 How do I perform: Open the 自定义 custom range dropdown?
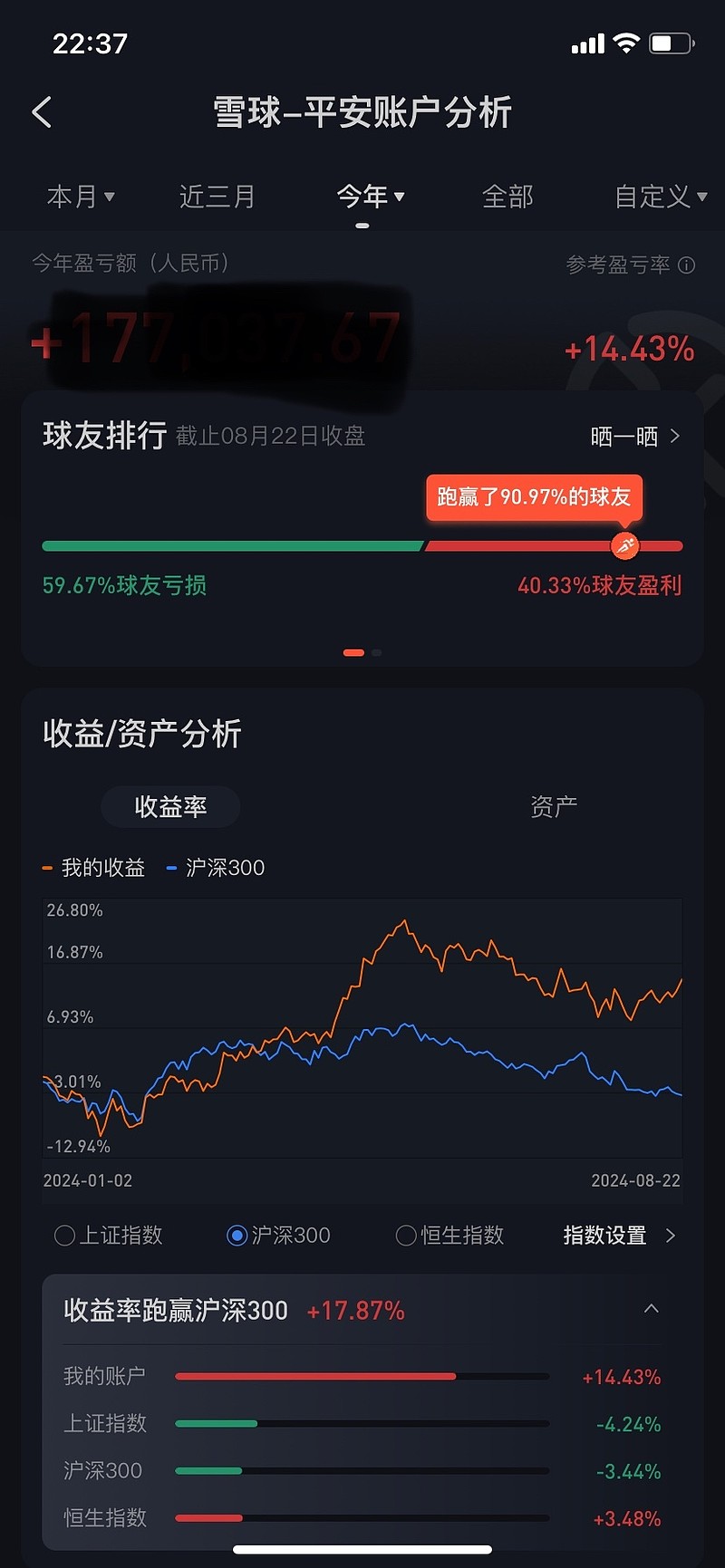point(661,197)
